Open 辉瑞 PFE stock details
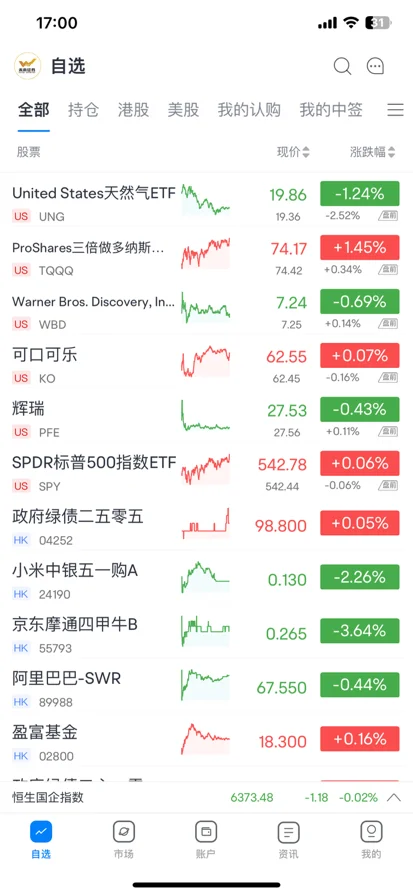This screenshot has width=413, height=896. point(206,418)
